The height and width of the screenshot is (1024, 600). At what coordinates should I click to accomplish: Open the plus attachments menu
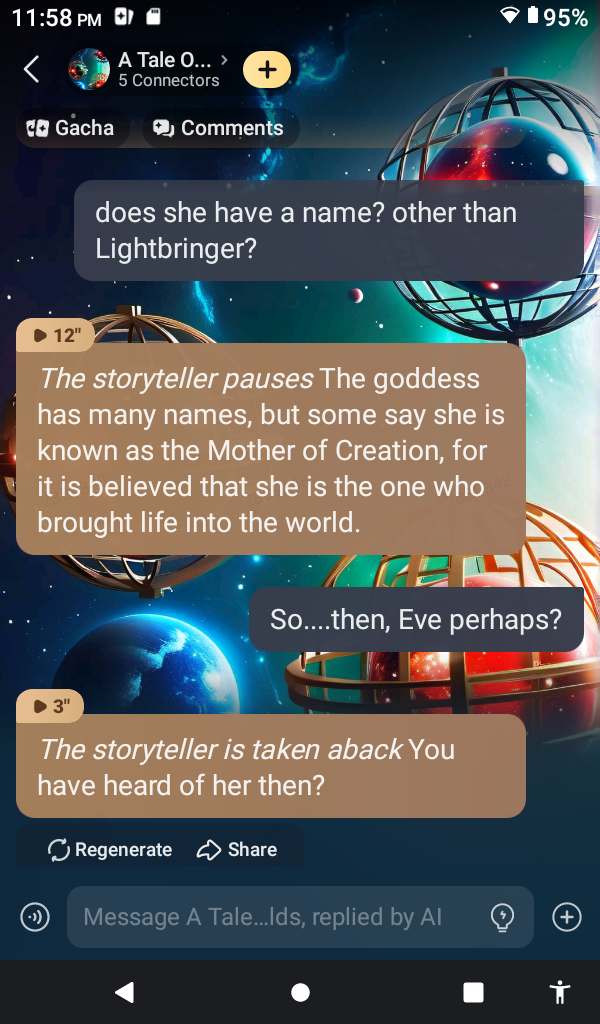coord(567,916)
